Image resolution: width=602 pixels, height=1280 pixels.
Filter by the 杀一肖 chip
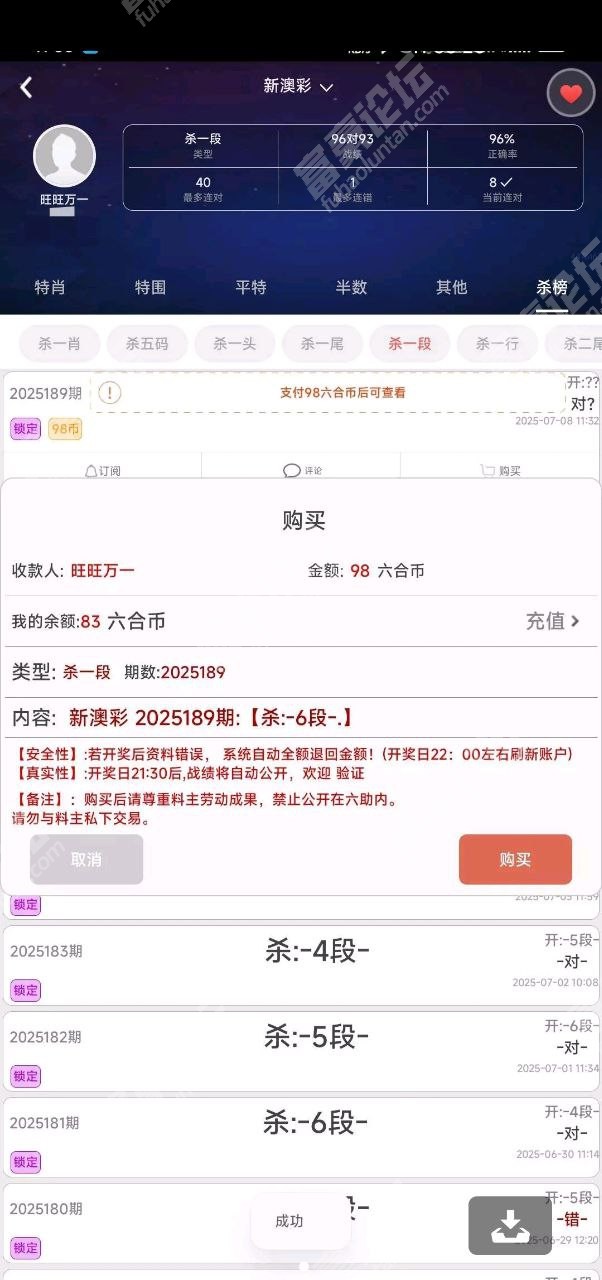(60, 344)
